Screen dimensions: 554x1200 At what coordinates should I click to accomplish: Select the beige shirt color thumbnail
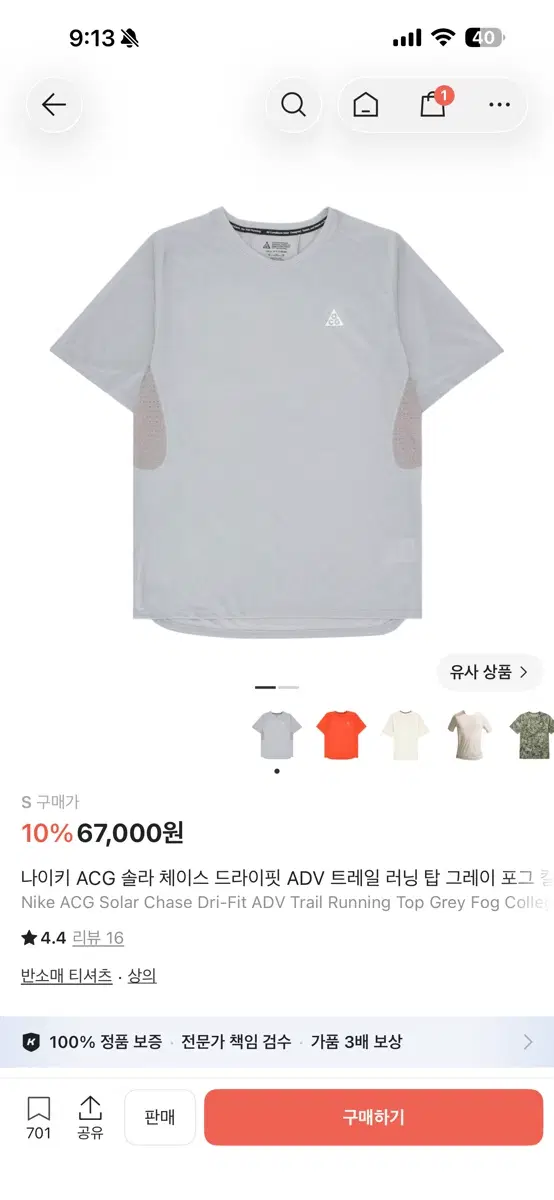point(469,735)
